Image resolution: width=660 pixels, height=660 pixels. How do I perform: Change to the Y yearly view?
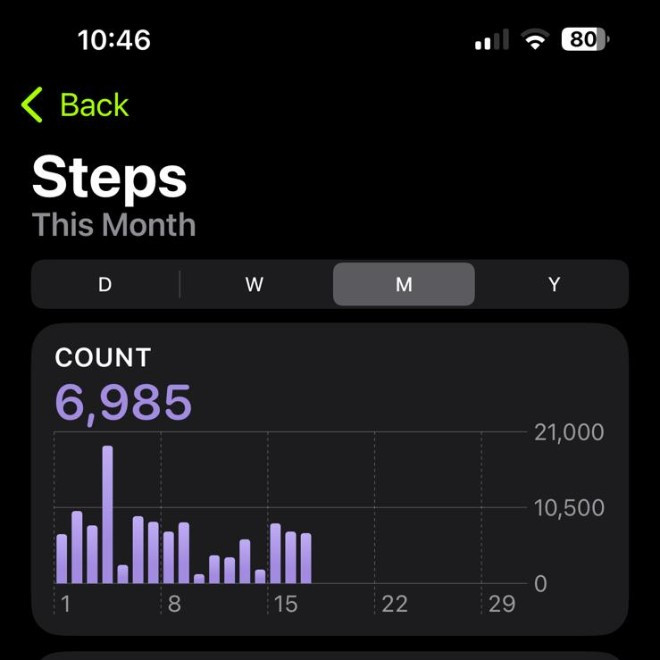coord(553,285)
